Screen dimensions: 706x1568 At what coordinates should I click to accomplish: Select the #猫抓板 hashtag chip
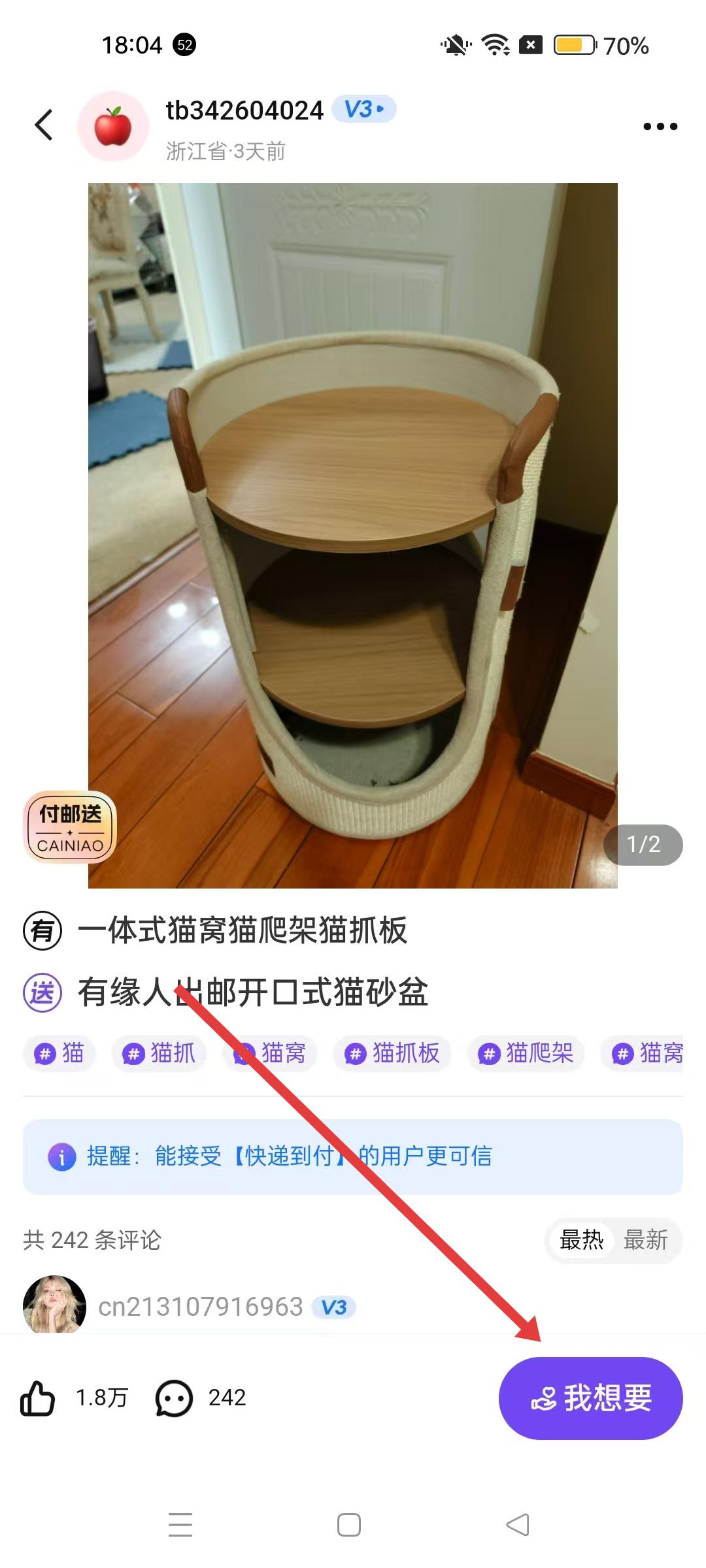click(x=392, y=1053)
